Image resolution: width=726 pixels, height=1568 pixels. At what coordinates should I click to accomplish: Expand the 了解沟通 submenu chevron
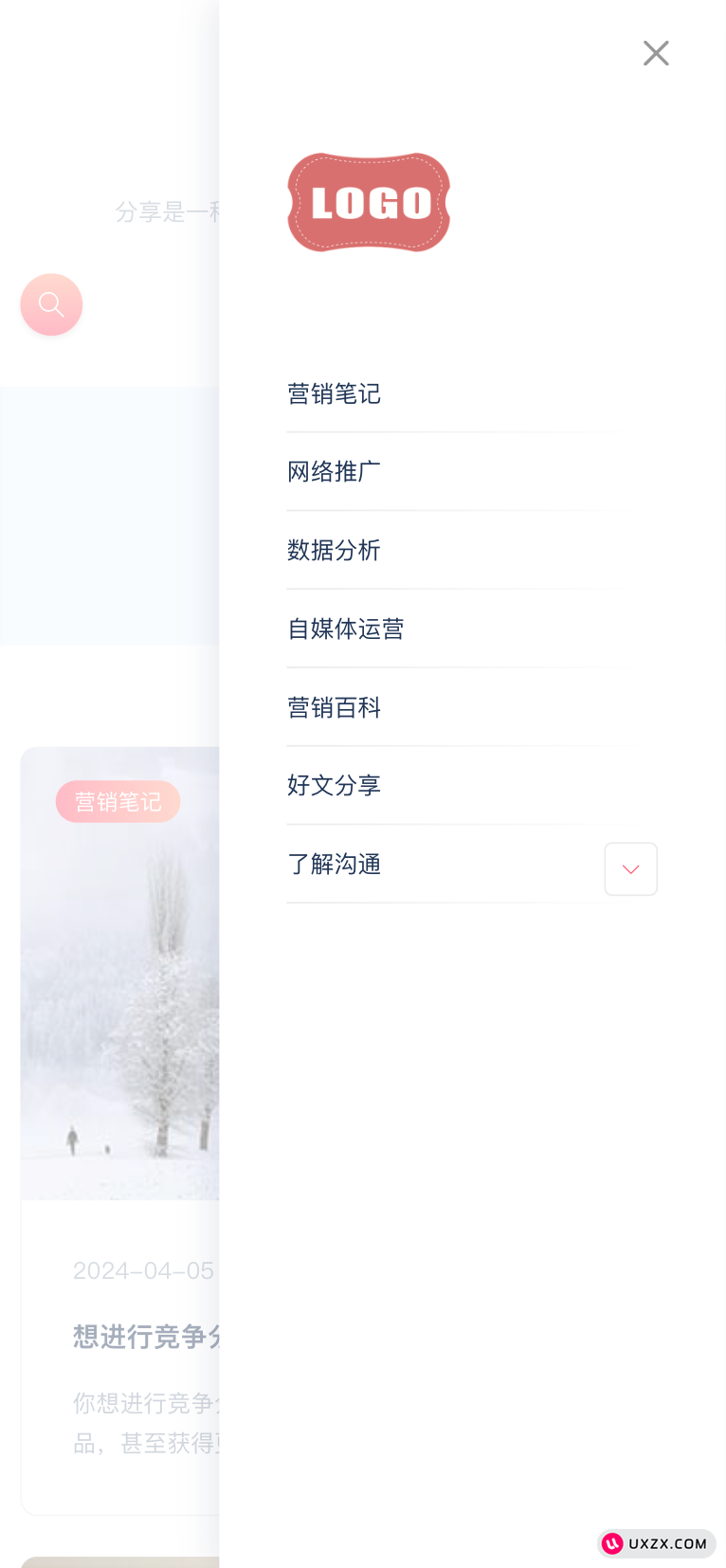630,869
